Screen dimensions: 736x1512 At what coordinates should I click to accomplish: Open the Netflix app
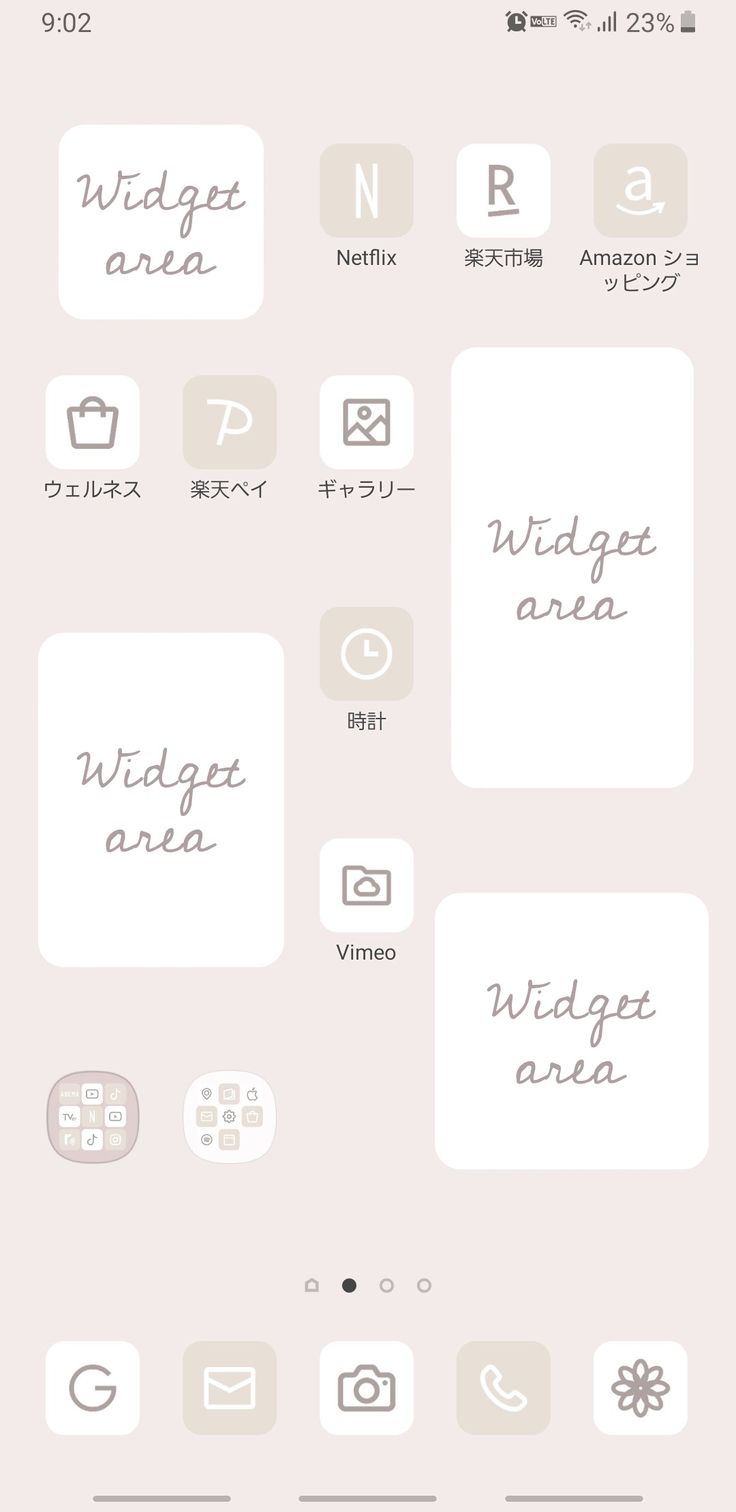[x=366, y=191]
